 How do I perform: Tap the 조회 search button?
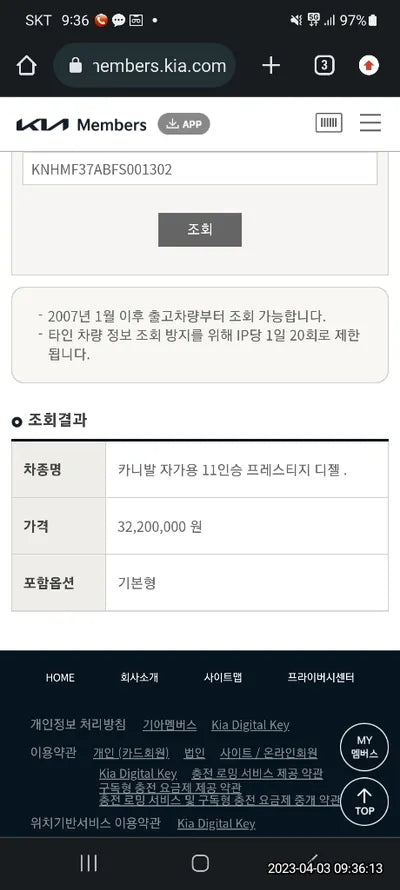point(200,230)
